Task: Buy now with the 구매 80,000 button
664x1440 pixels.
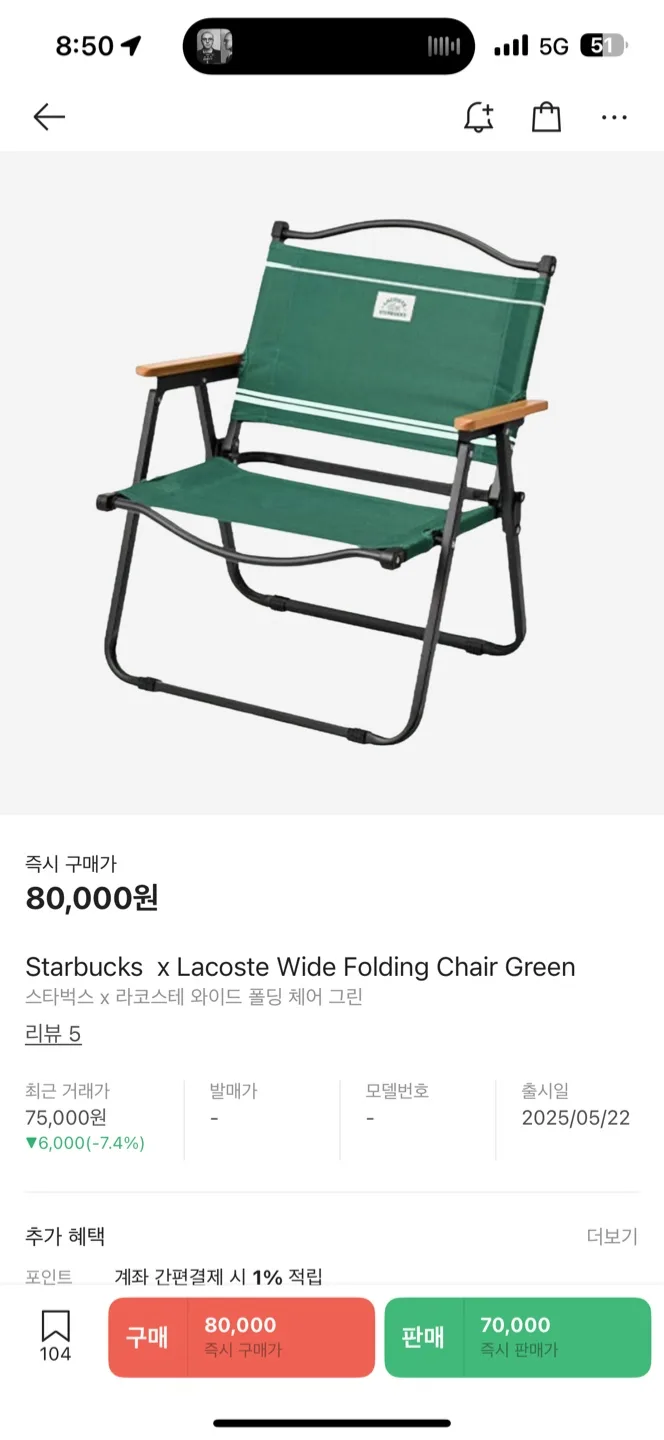Action: [x=241, y=1337]
